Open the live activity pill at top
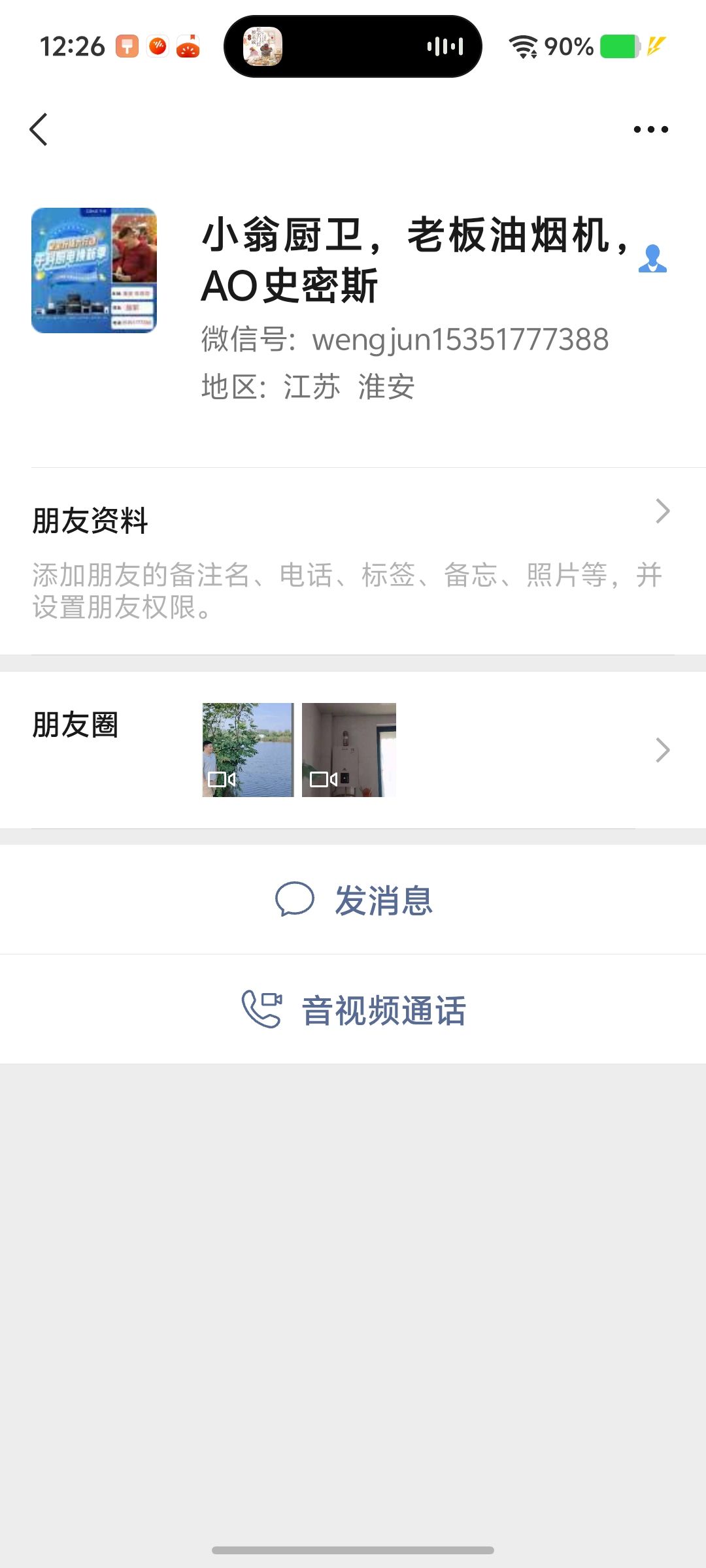Image resolution: width=706 pixels, height=1568 pixels. pyautogui.click(x=352, y=46)
